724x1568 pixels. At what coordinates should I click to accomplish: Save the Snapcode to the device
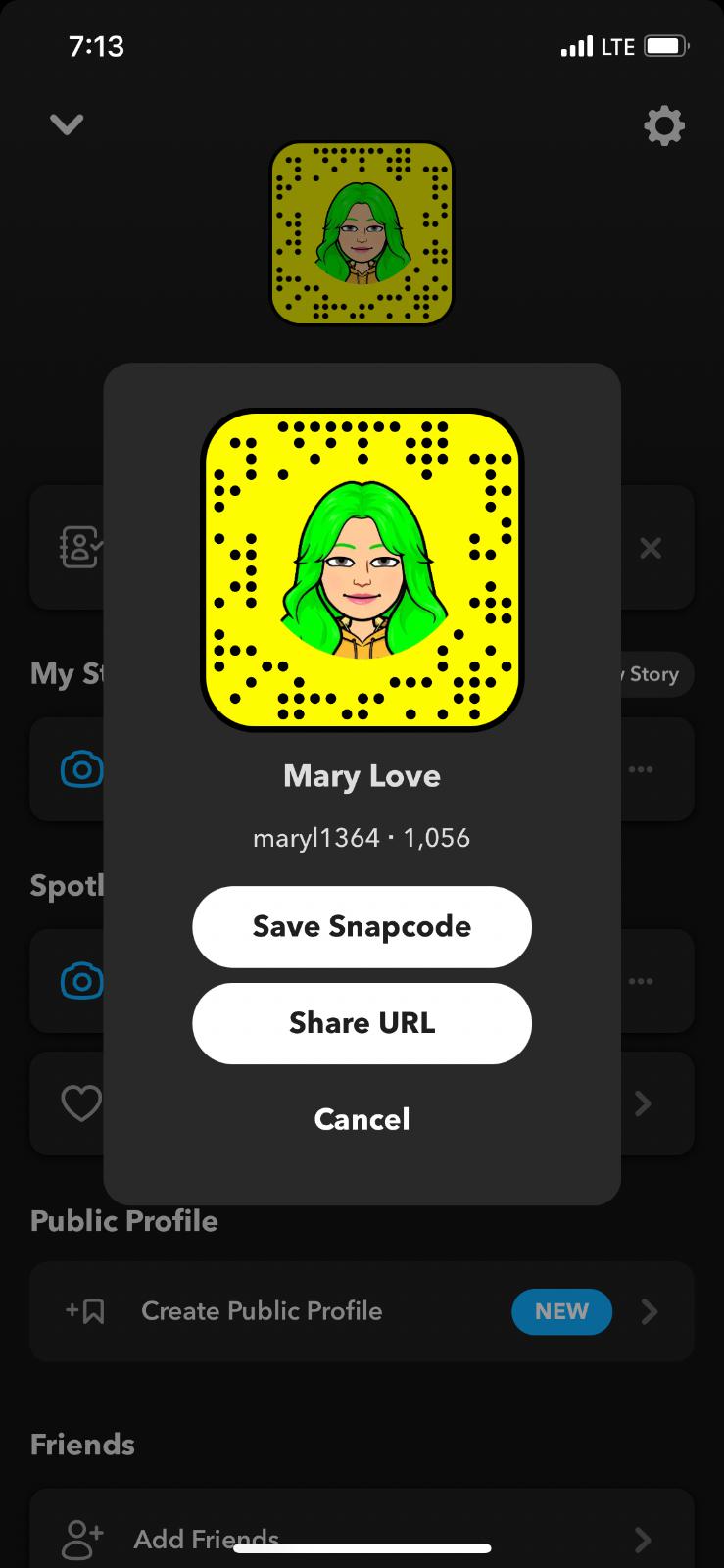point(362,926)
